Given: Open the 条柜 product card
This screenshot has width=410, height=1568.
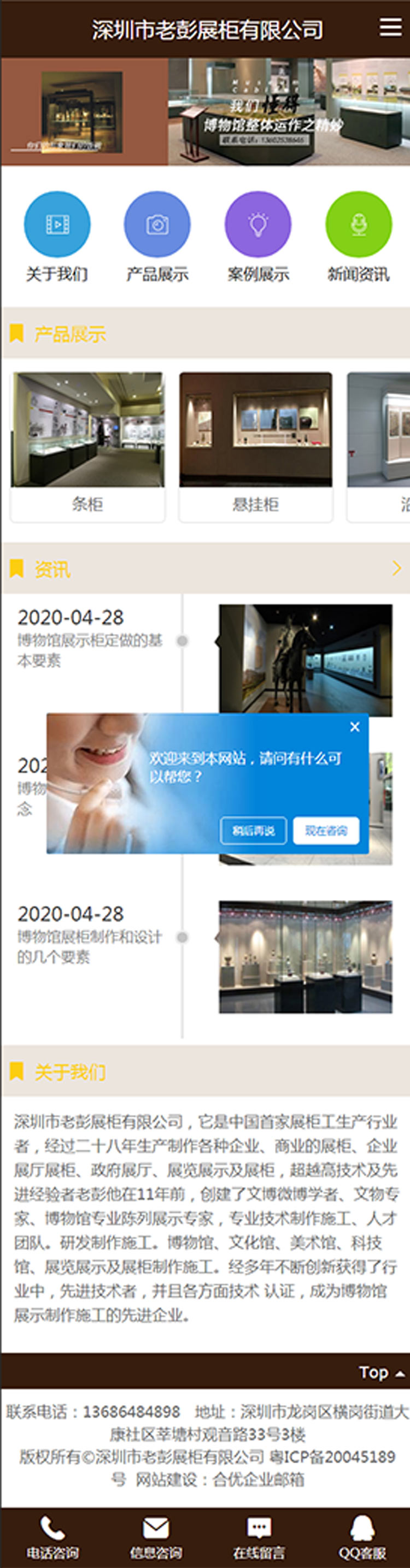Looking at the screenshot, I should click(x=87, y=447).
